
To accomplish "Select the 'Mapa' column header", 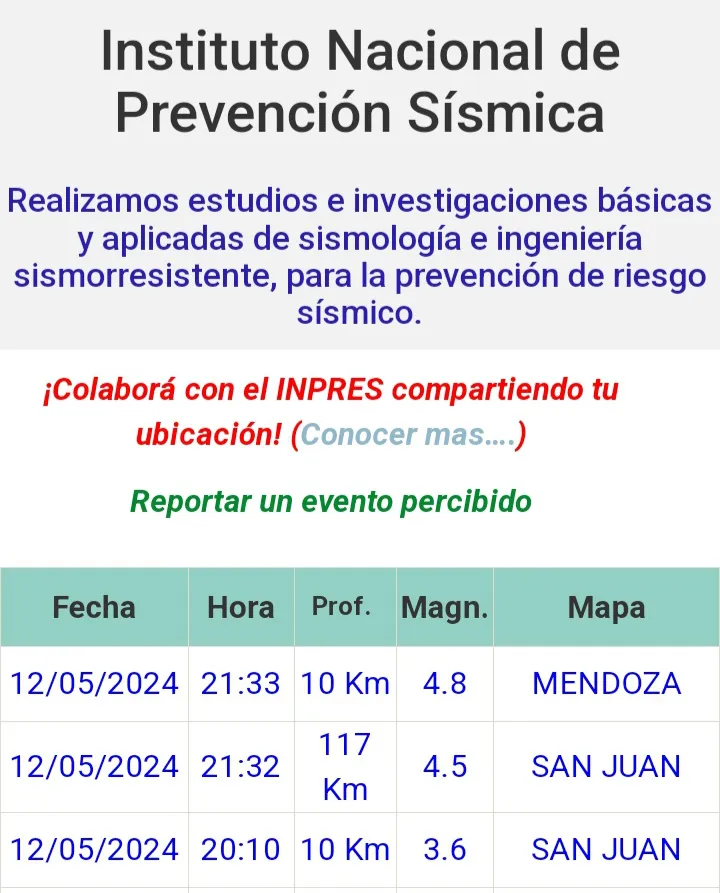I will point(605,607).
